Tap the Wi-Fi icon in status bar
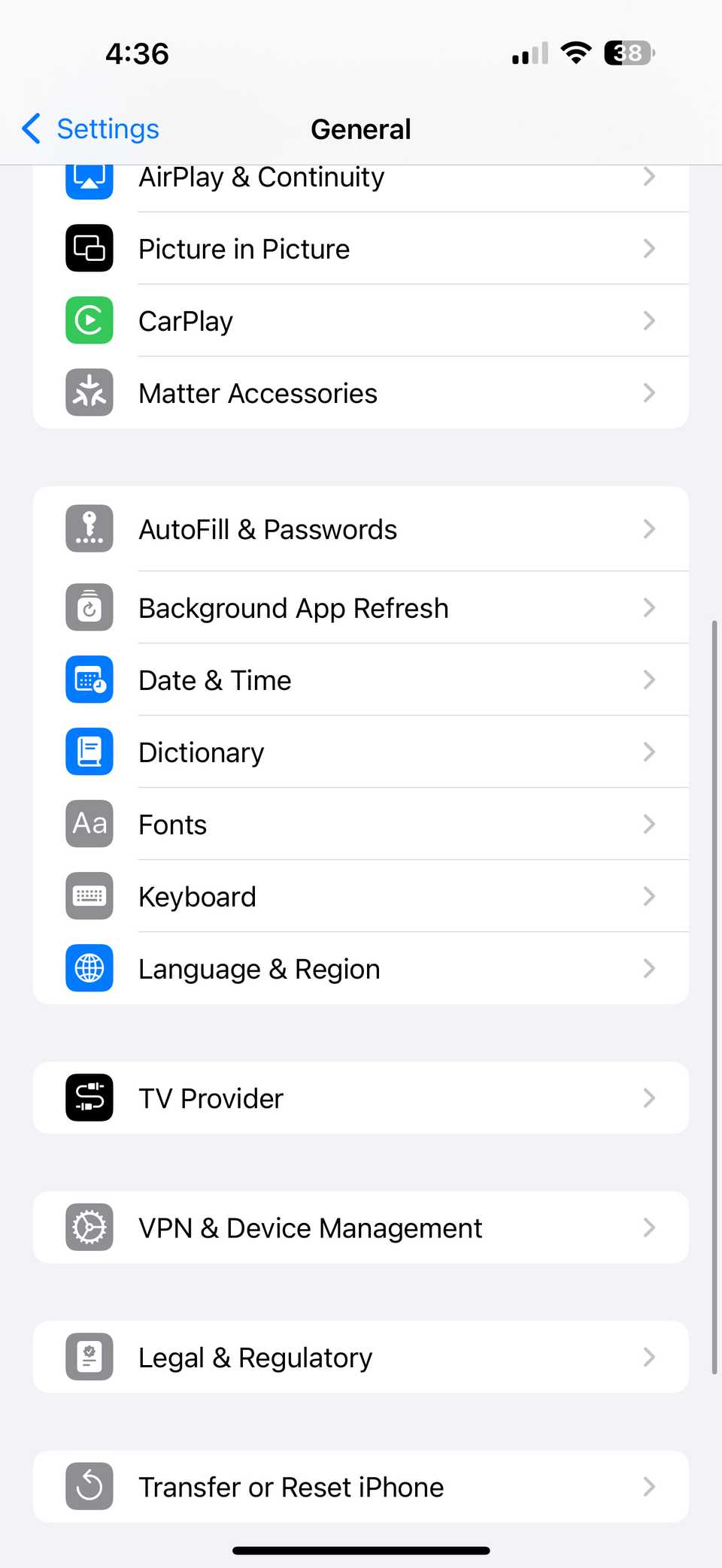Viewport: 722px width, 1568px height. [x=575, y=51]
